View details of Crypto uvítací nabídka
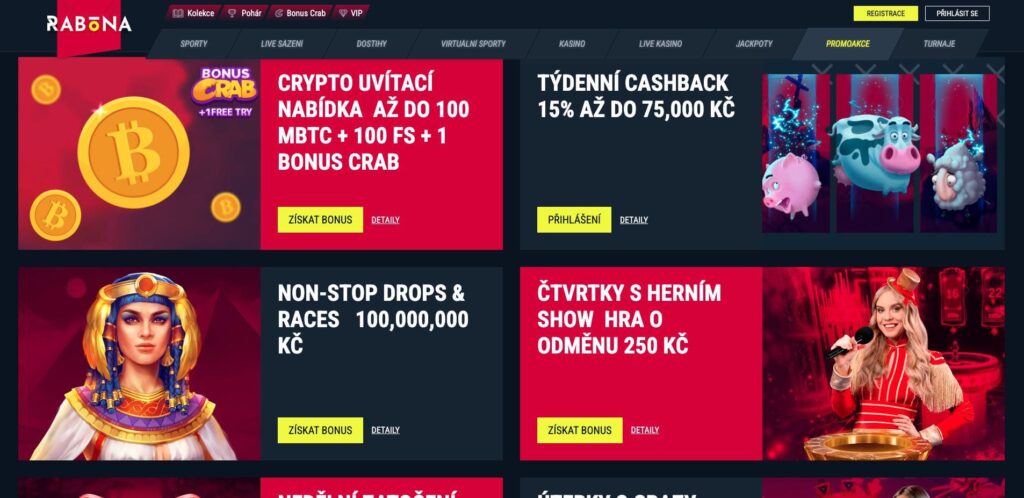Screen dimensions: 1024x498 (x=385, y=220)
